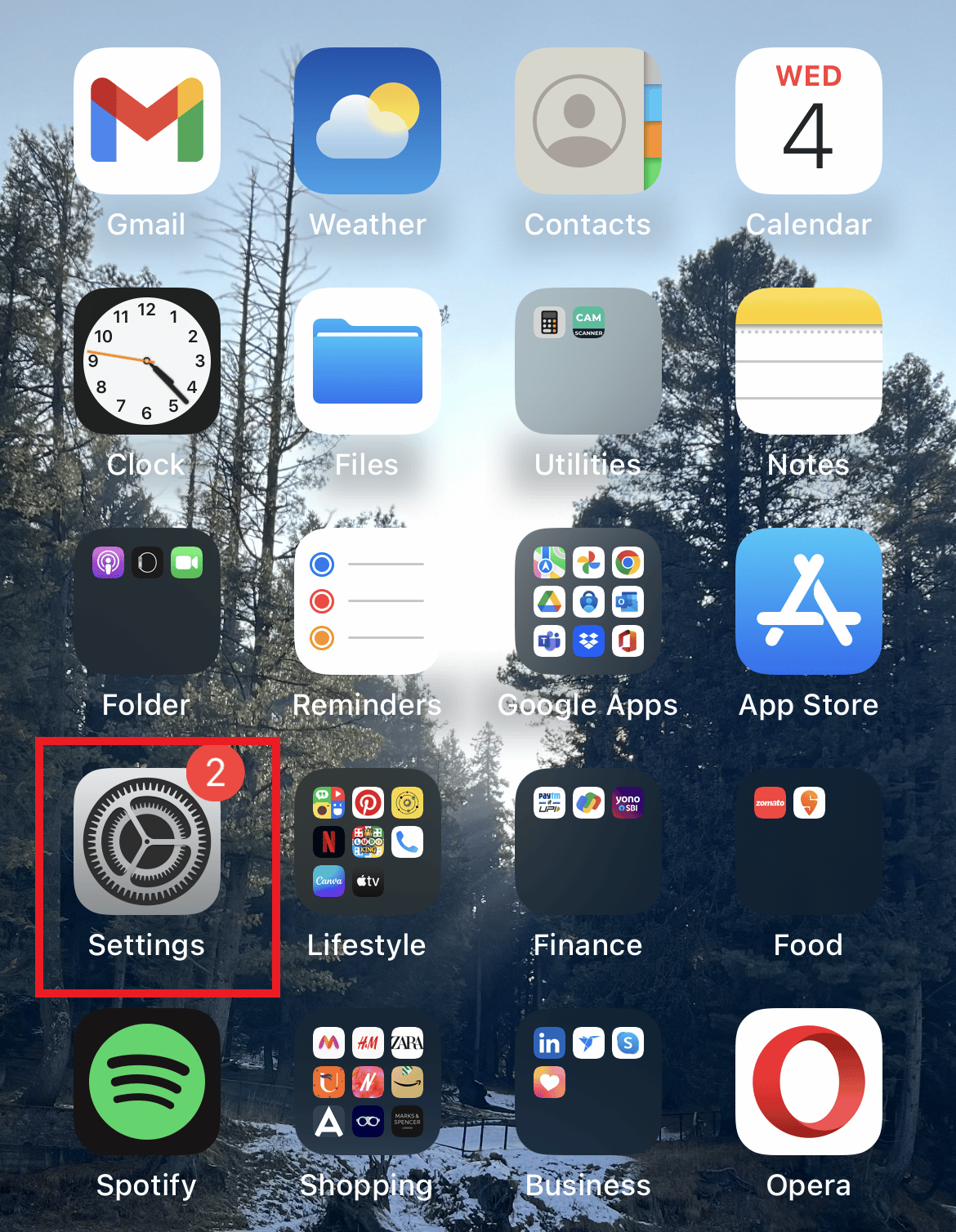Open Contacts
Screen dimensions: 956x1232
587,121
